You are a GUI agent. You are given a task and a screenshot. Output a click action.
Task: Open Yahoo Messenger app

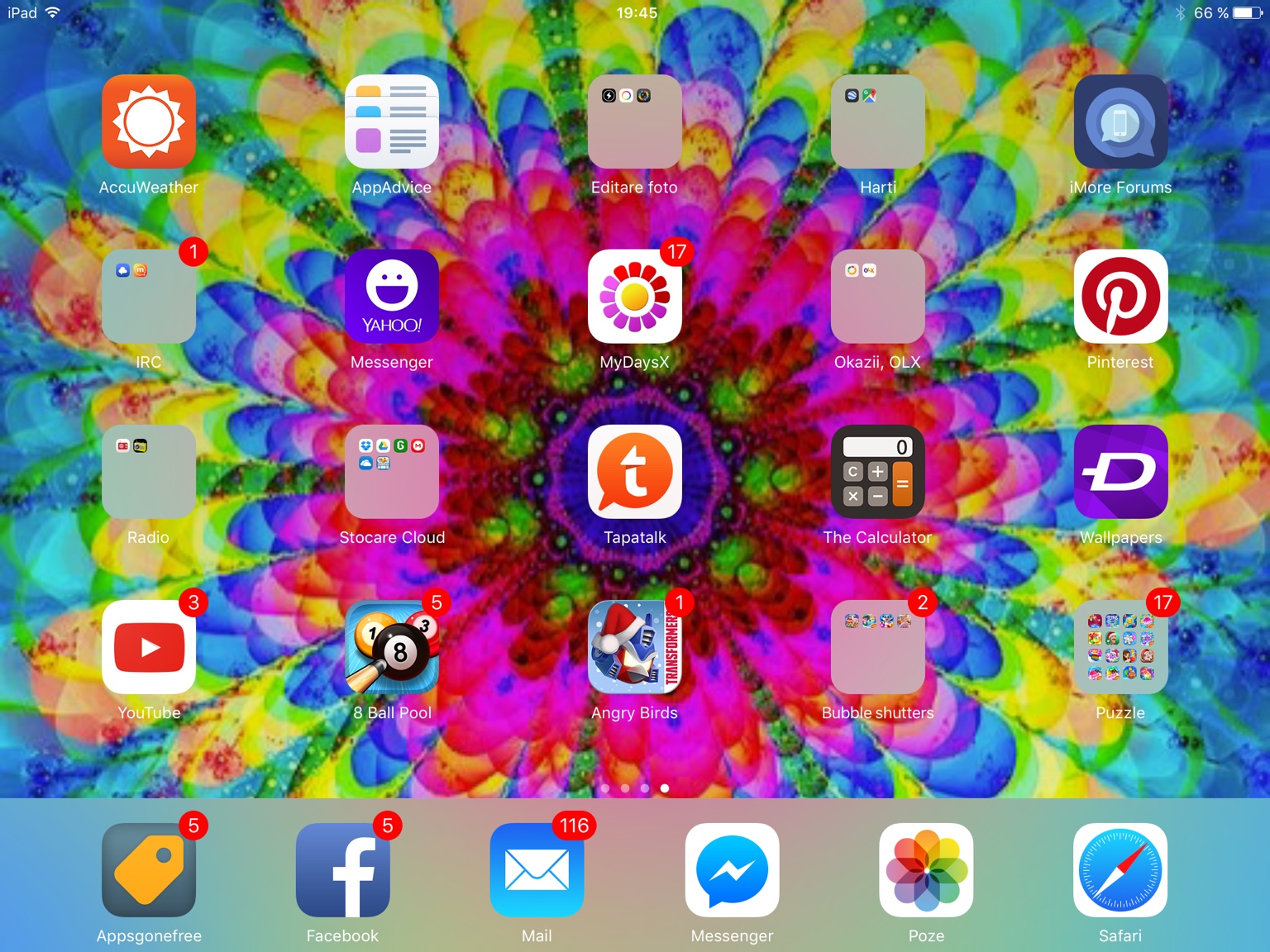[x=392, y=297]
